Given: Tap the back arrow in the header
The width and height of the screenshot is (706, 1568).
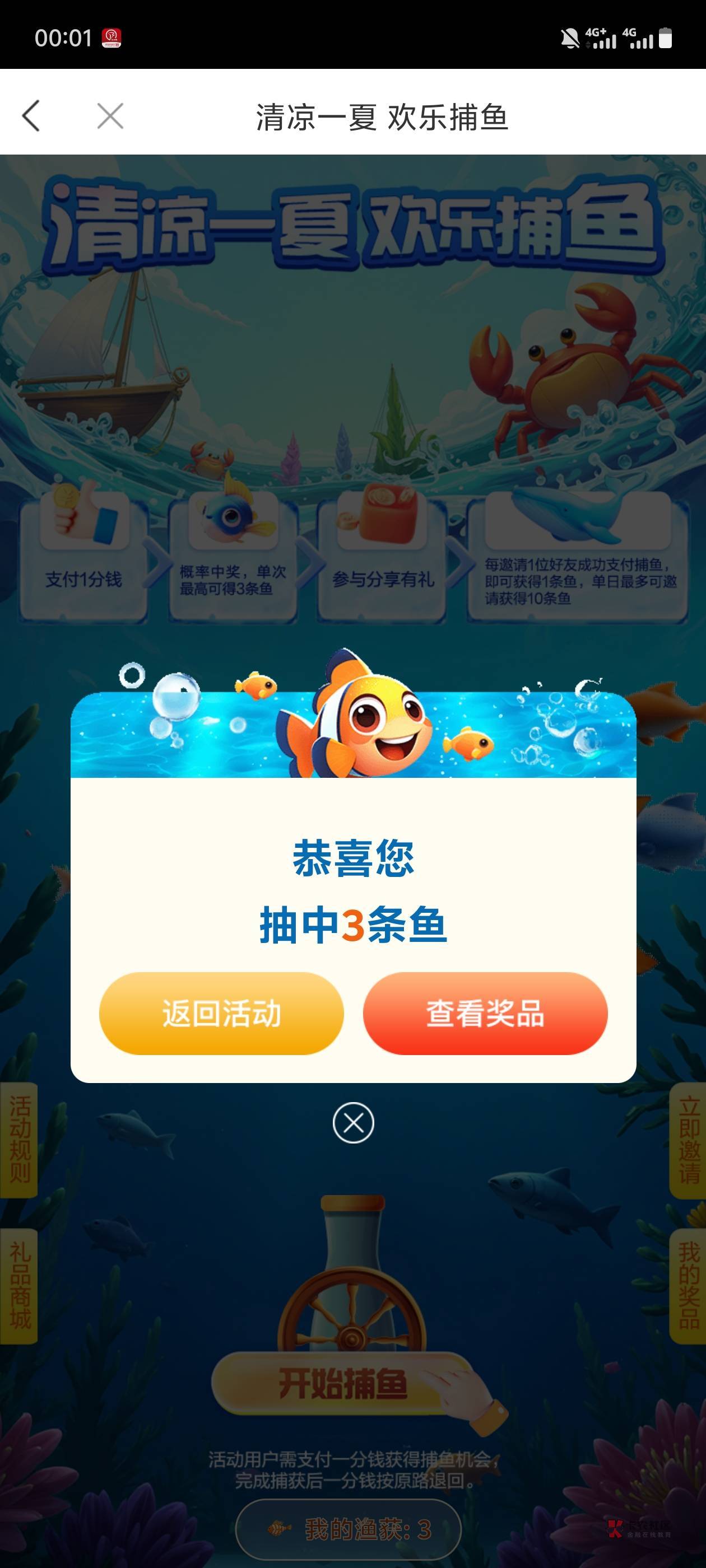Looking at the screenshot, I should (31, 116).
